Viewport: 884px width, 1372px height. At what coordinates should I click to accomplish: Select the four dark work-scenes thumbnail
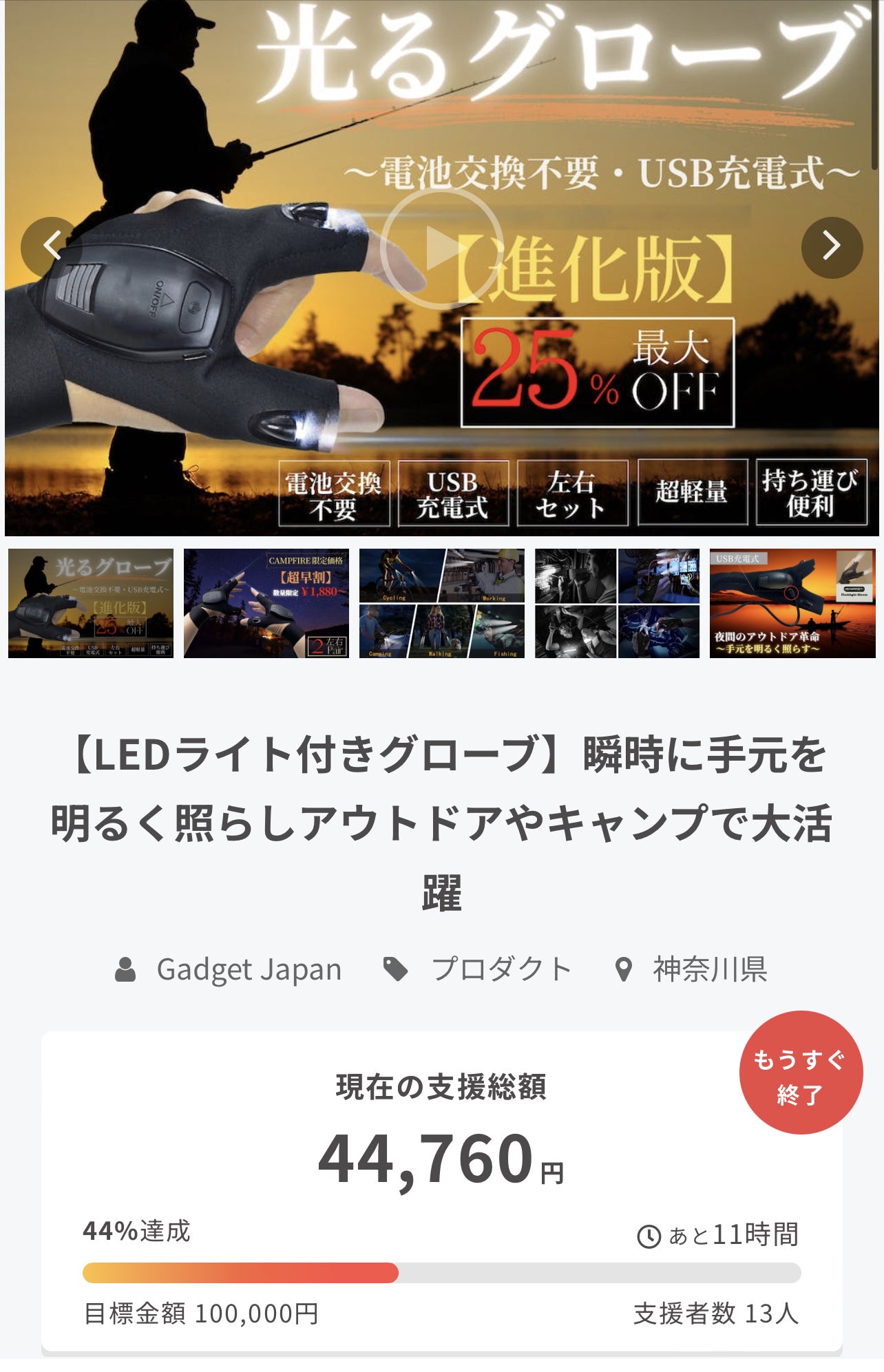tap(617, 603)
